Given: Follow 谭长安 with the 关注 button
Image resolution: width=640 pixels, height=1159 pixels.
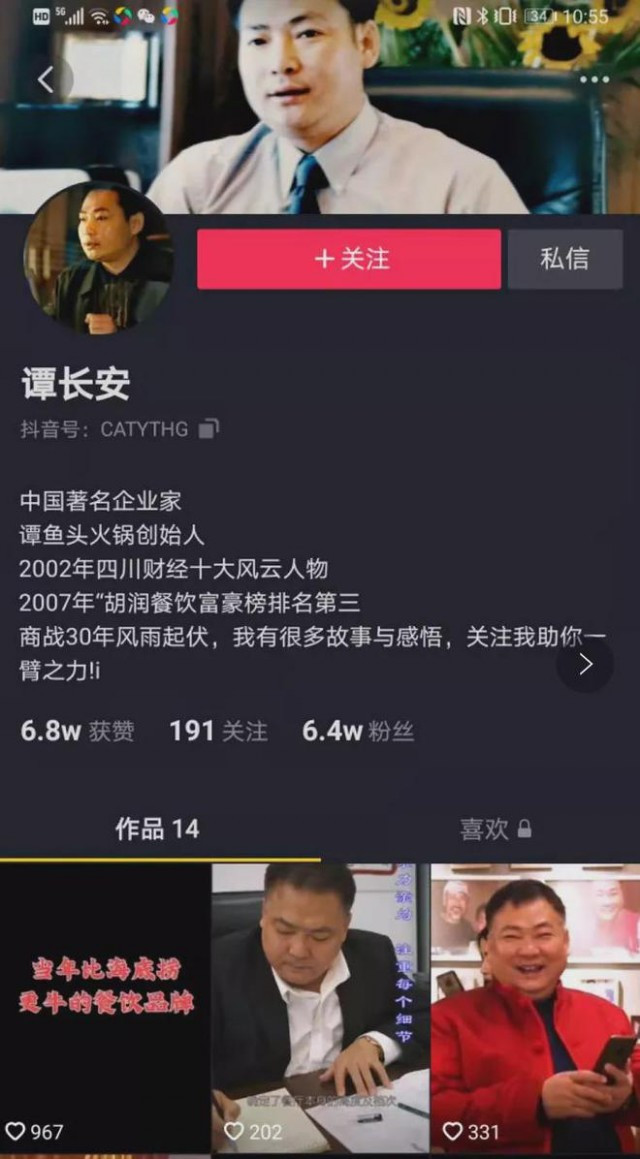Looking at the screenshot, I should click(x=349, y=259).
